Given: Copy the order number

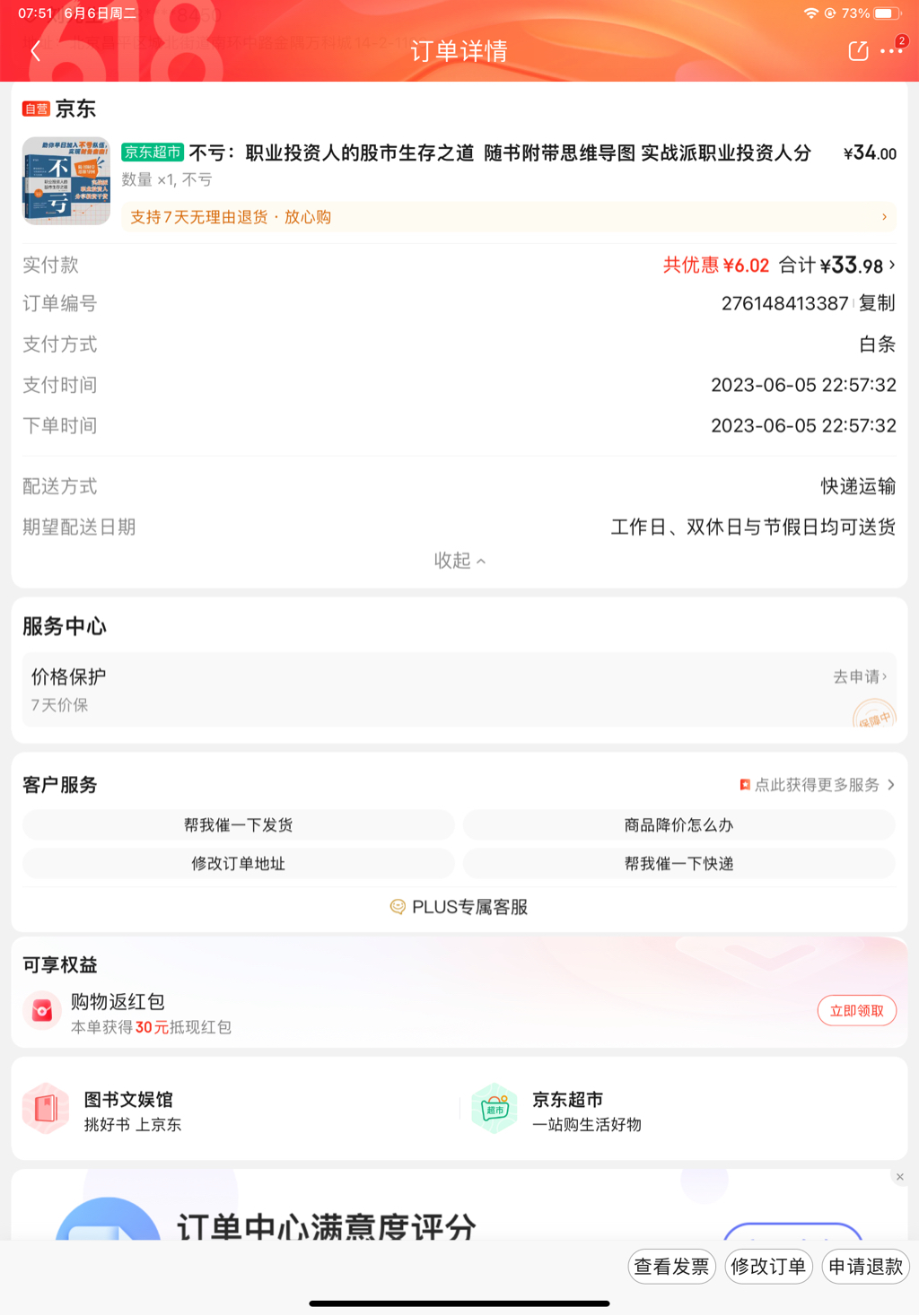Looking at the screenshot, I should [x=877, y=303].
